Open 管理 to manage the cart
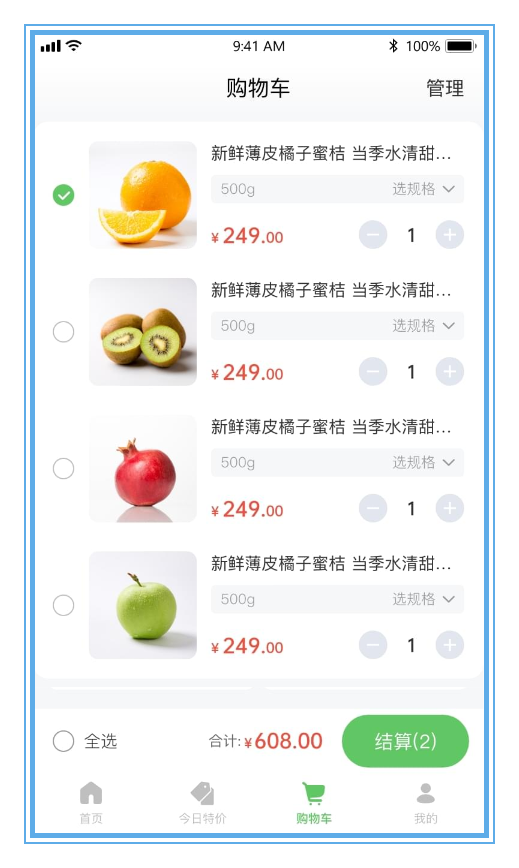This screenshot has width=519, height=868. pos(445,88)
